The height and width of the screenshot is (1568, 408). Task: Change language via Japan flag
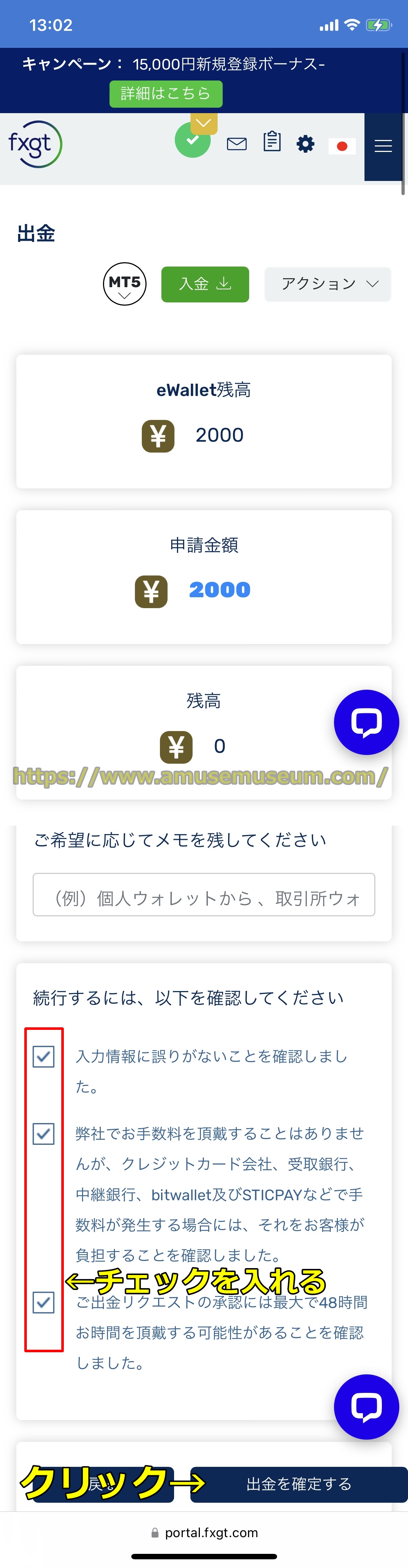(342, 146)
